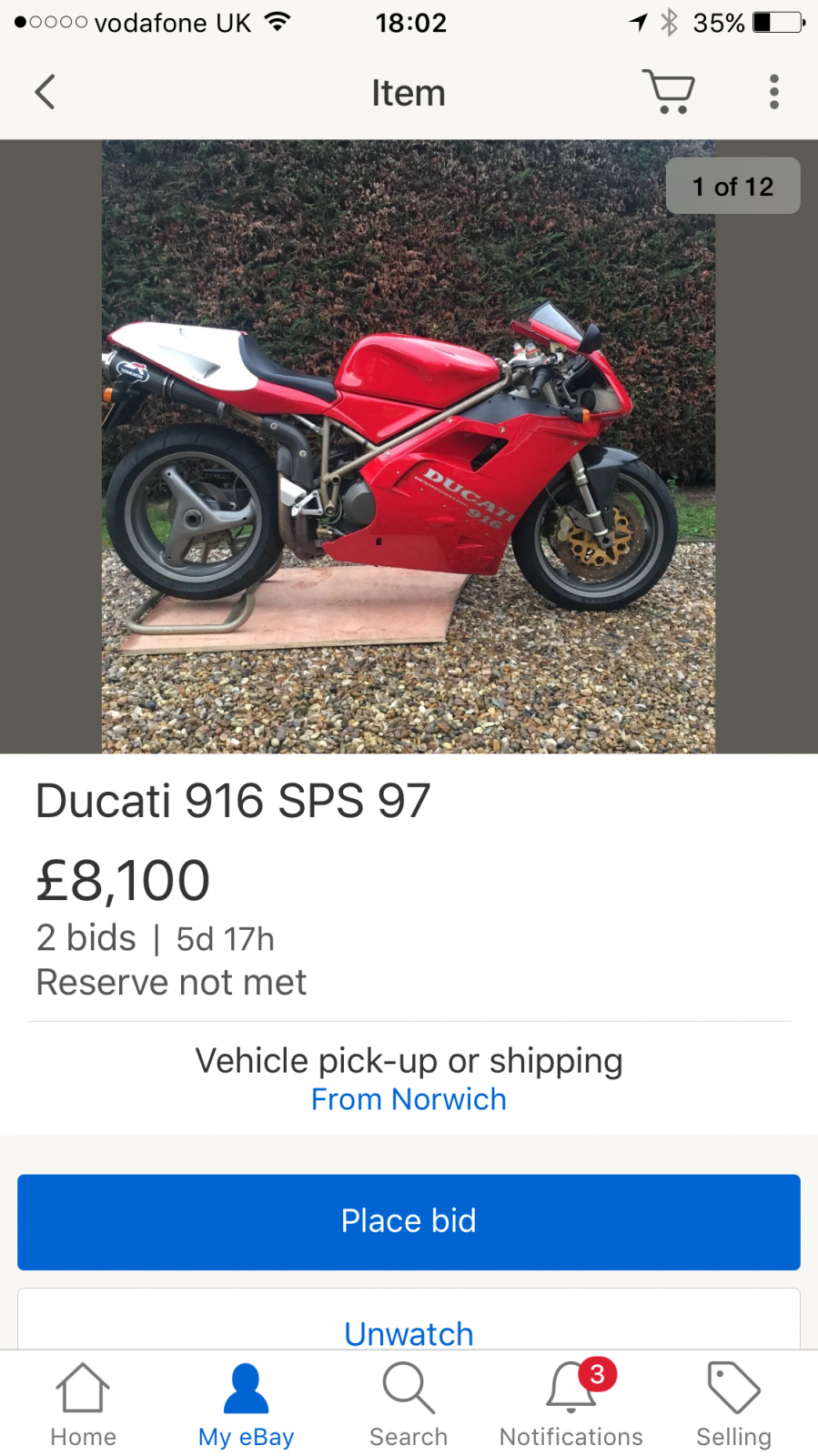Place a bid on the Ducati
This screenshot has width=818, height=1456.
click(409, 1221)
